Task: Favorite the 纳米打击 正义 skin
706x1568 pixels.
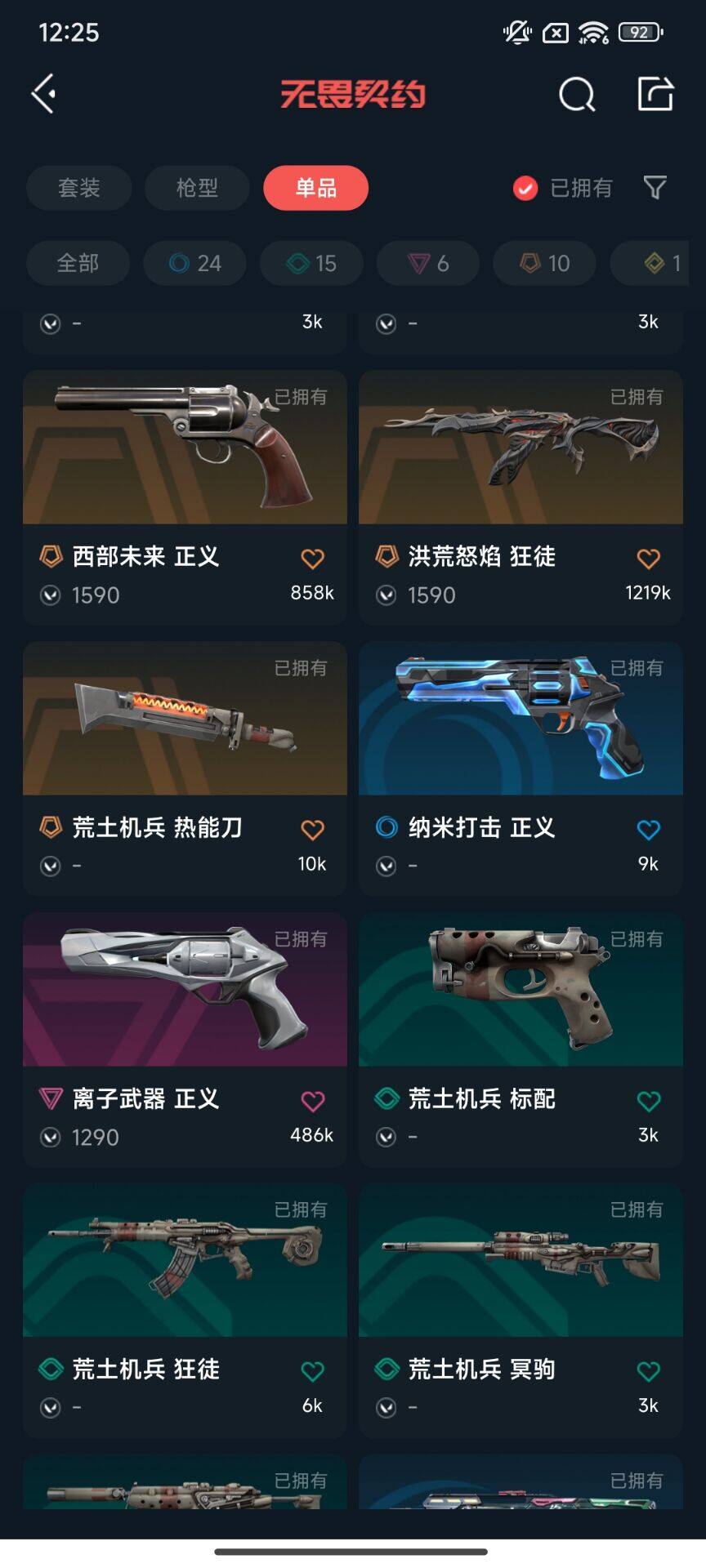Action: pyautogui.click(x=648, y=829)
